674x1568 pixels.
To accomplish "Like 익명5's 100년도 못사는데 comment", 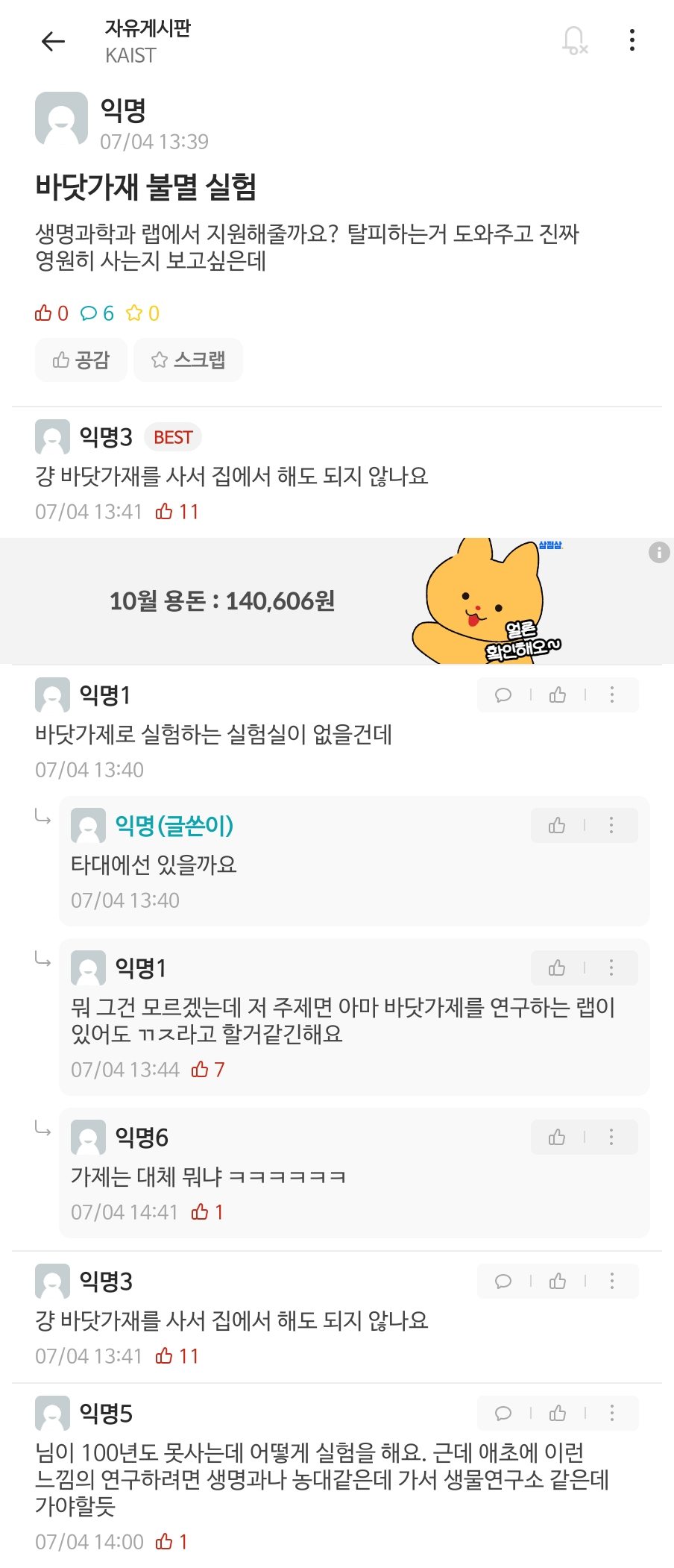I will 558,1414.
